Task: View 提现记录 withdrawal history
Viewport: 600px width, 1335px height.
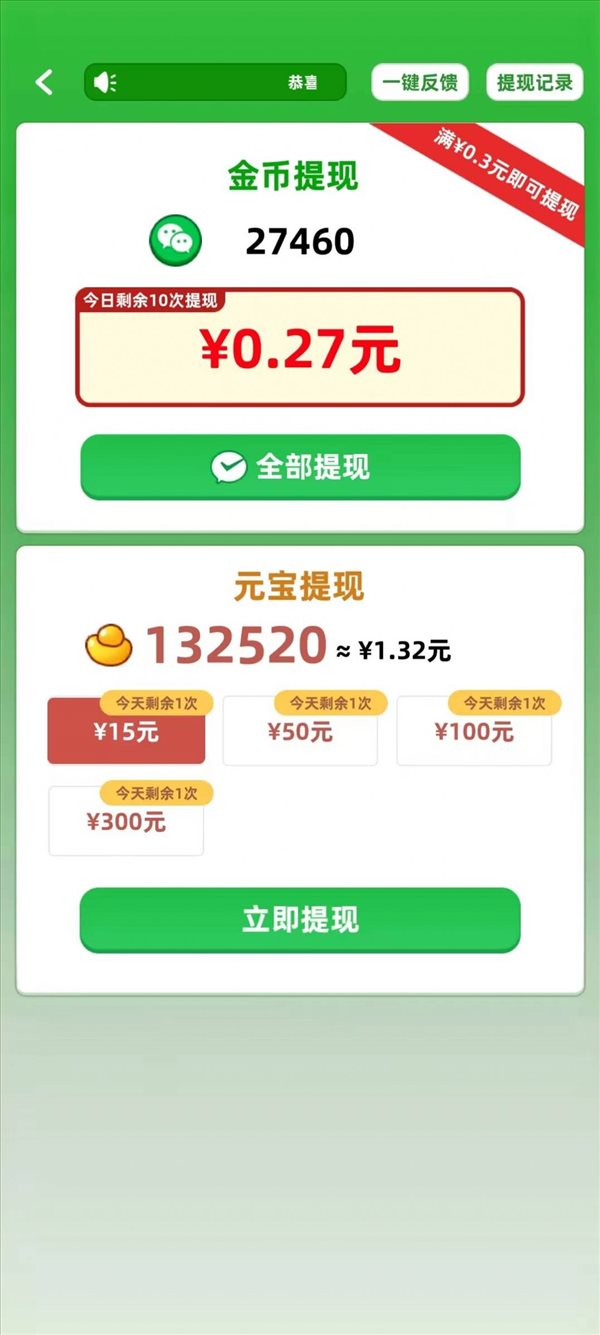Action: coord(535,82)
